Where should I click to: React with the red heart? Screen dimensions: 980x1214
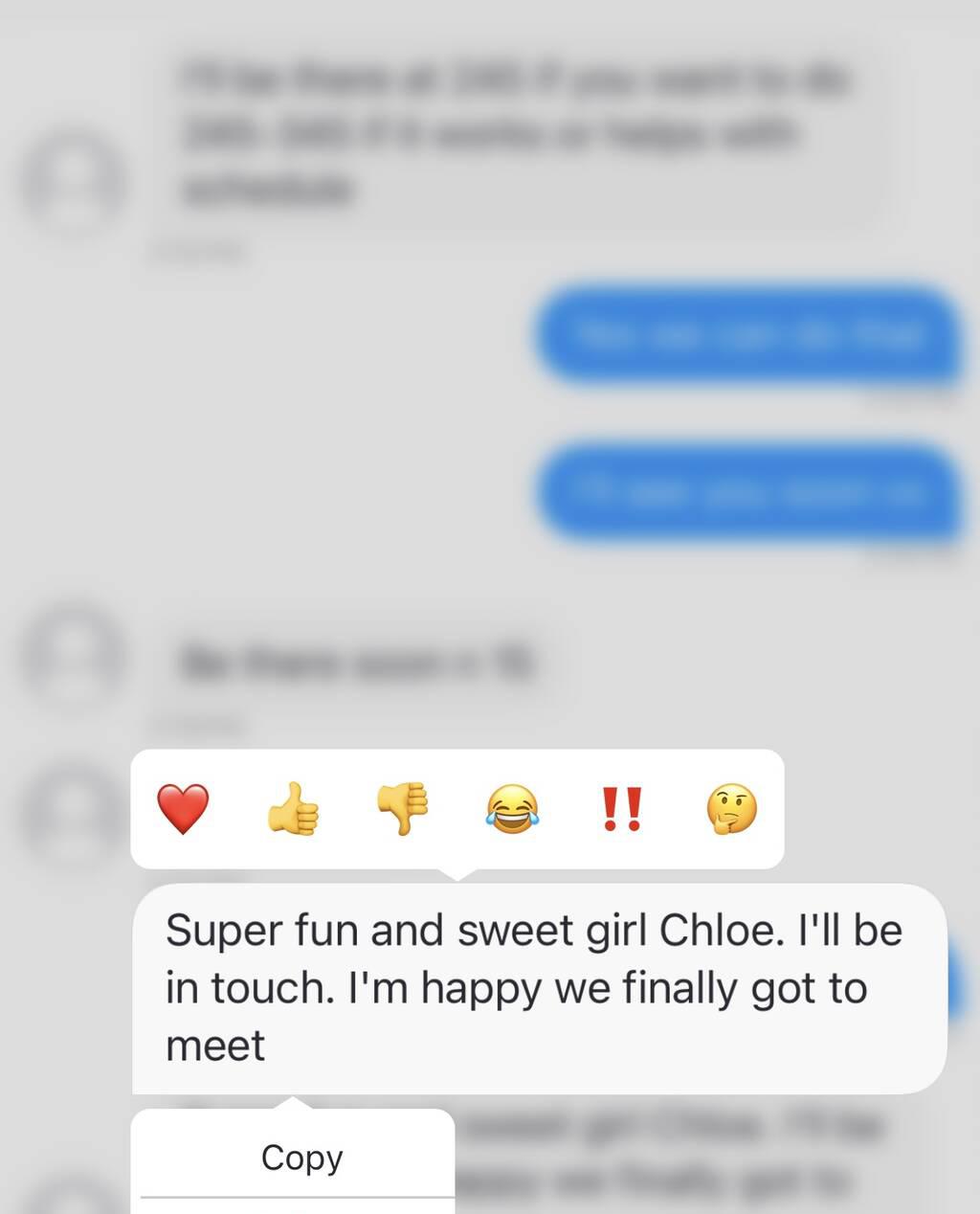point(183,809)
